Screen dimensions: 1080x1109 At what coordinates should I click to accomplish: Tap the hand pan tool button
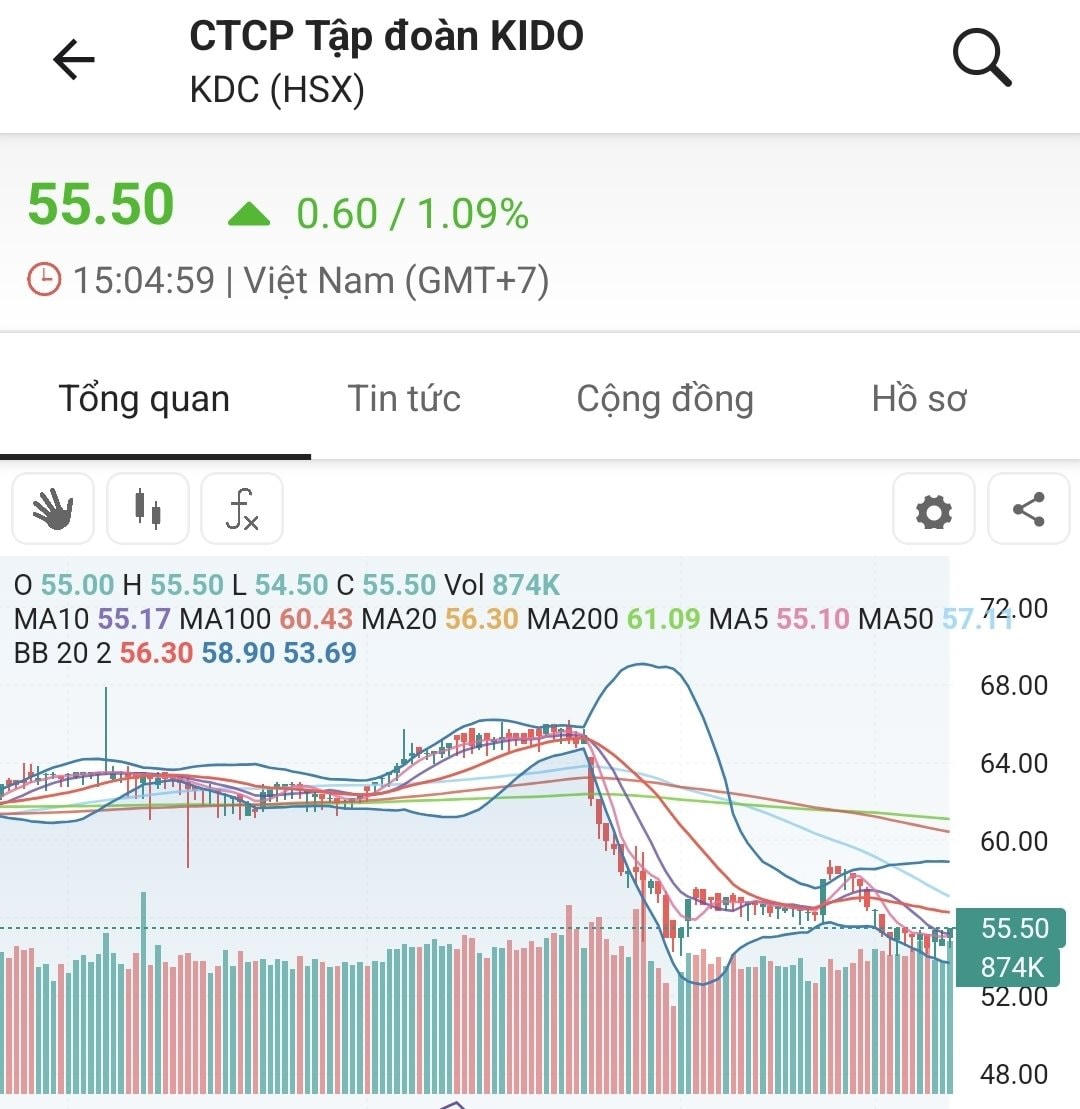[x=53, y=509]
